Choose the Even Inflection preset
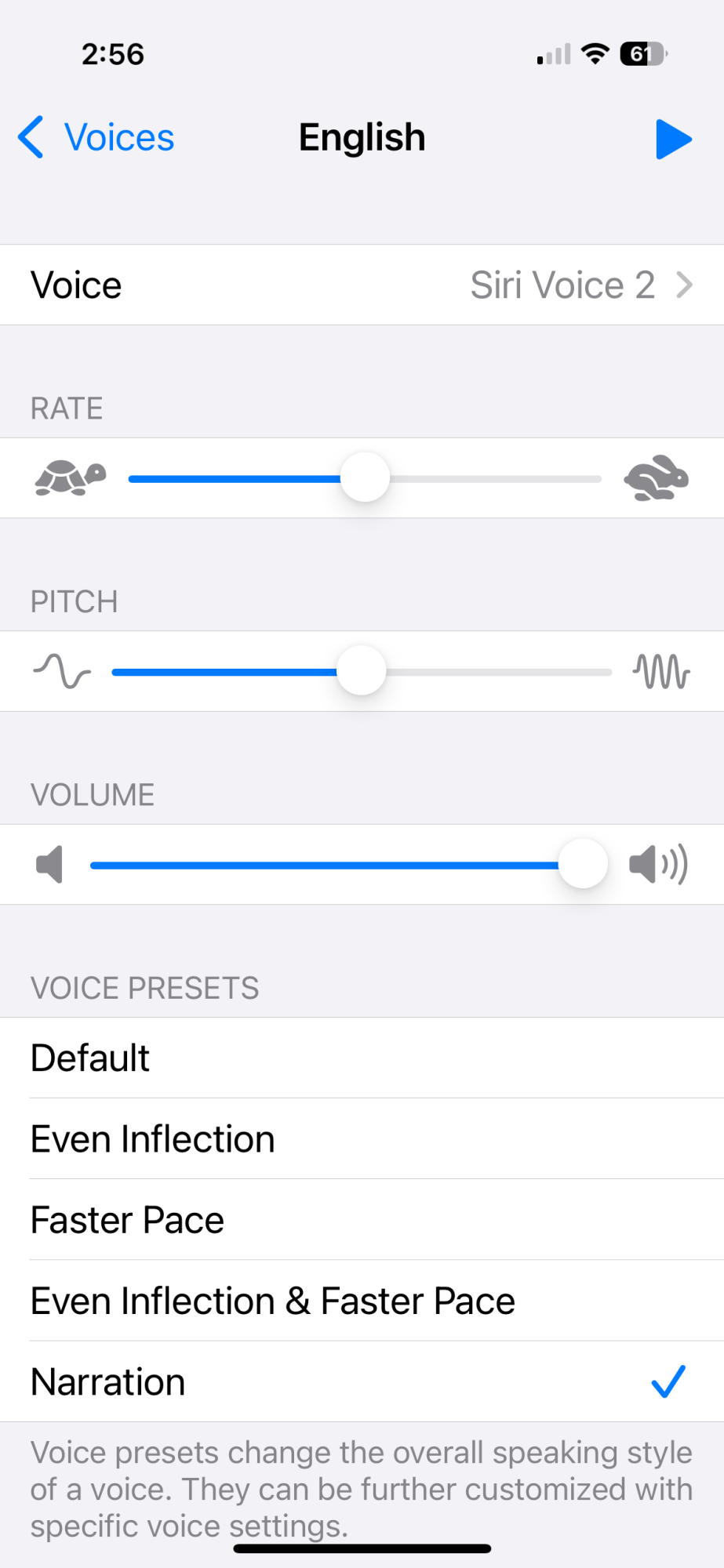 click(x=362, y=1139)
